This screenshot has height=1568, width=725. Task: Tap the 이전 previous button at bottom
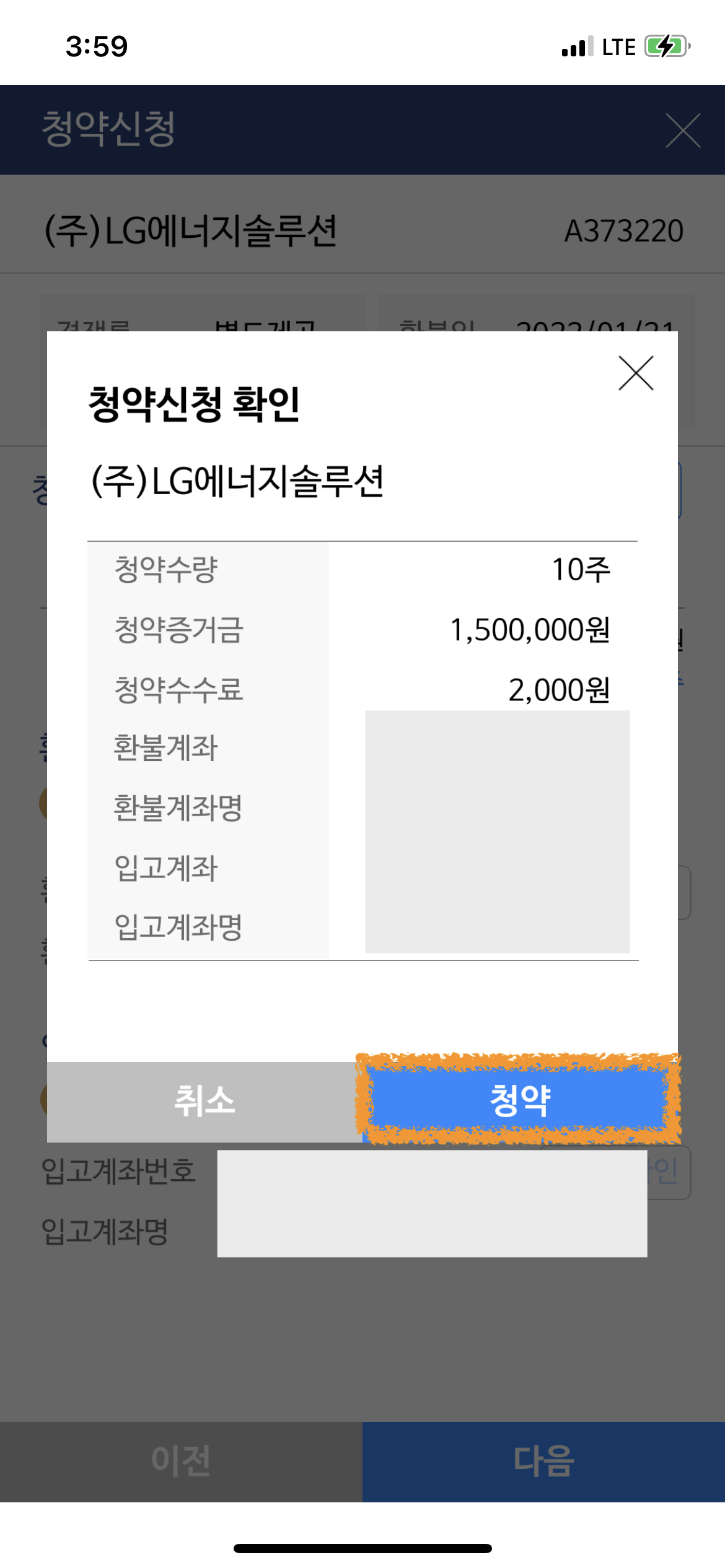[x=181, y=1459]
